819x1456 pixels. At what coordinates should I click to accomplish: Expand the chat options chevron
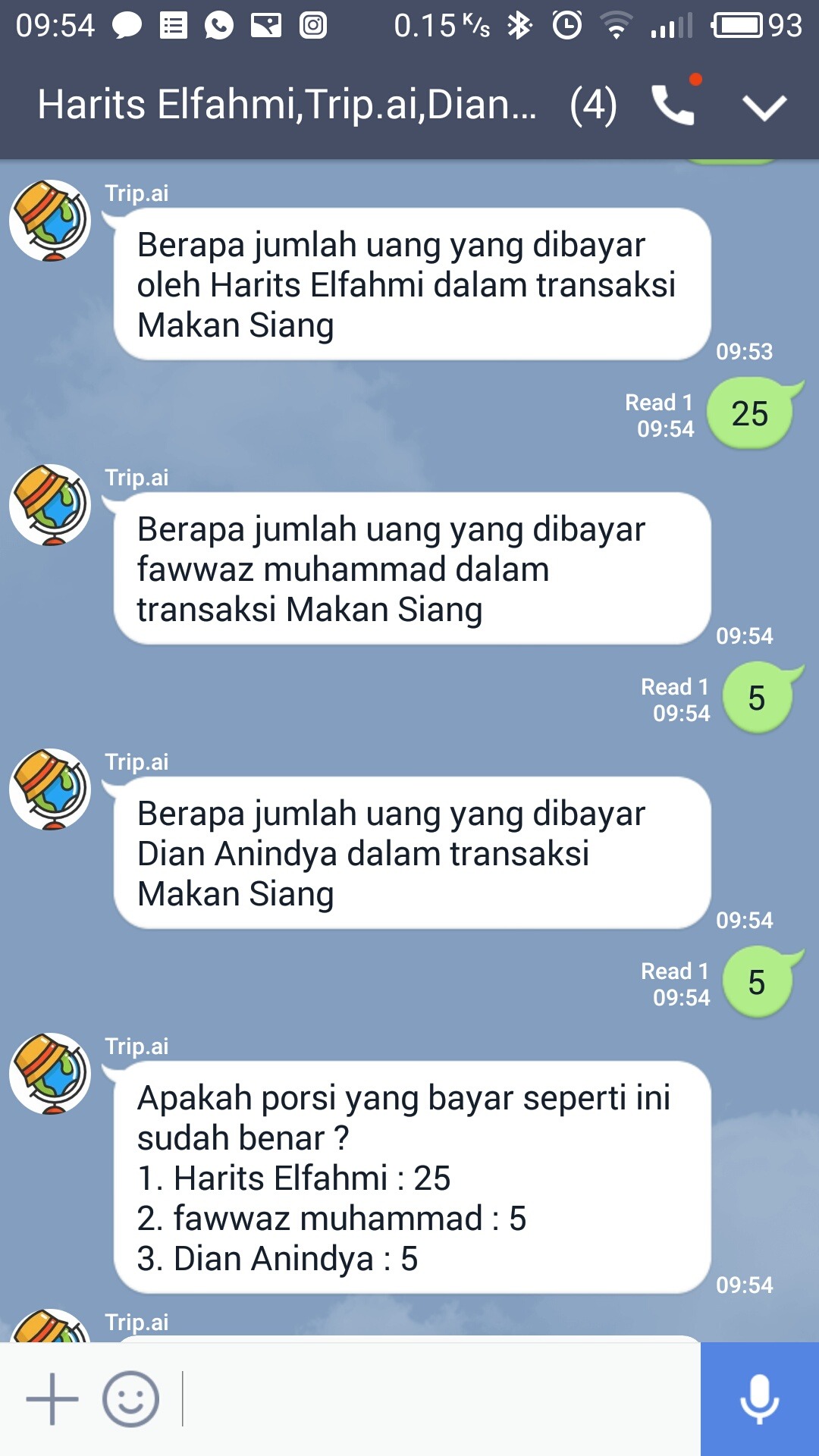764,107
